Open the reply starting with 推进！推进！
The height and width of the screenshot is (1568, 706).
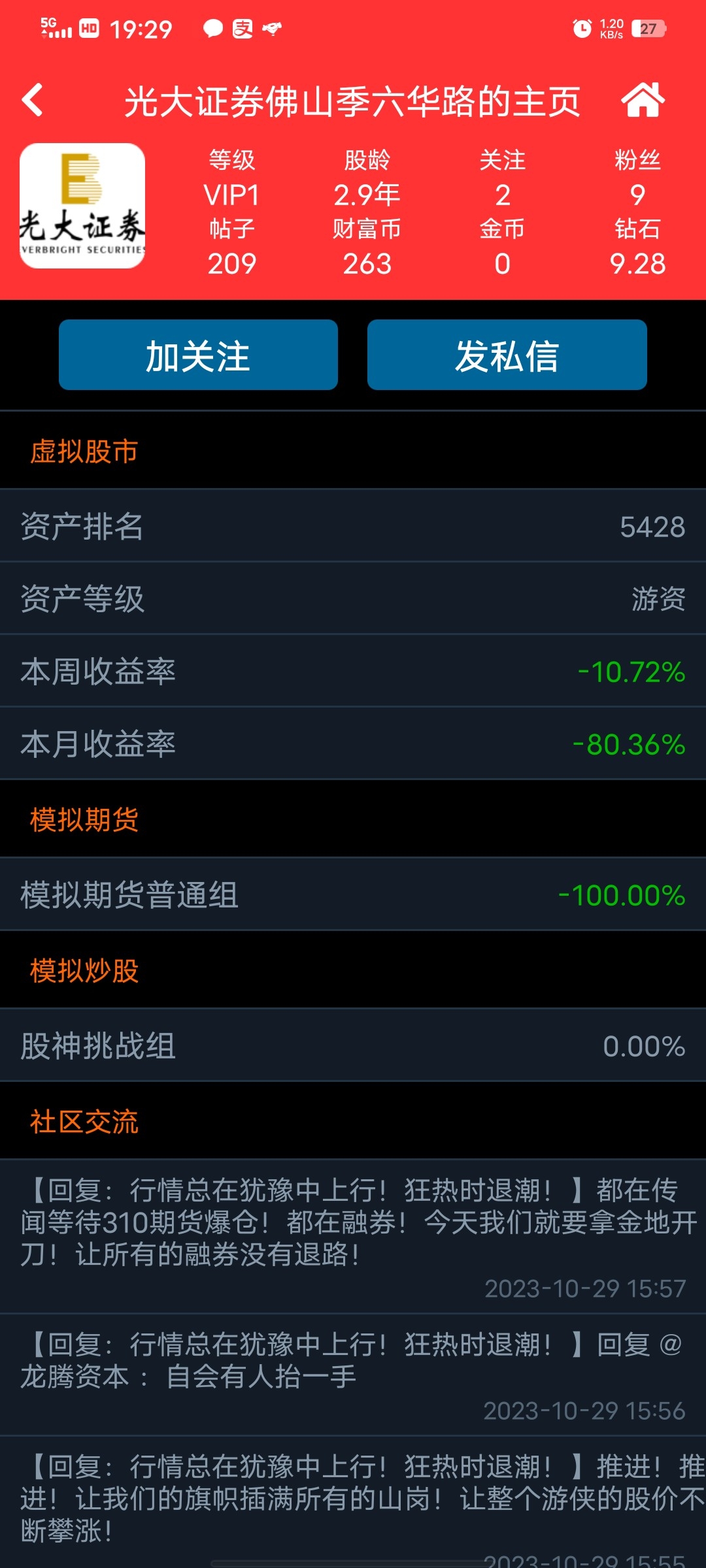(353, 1503)
